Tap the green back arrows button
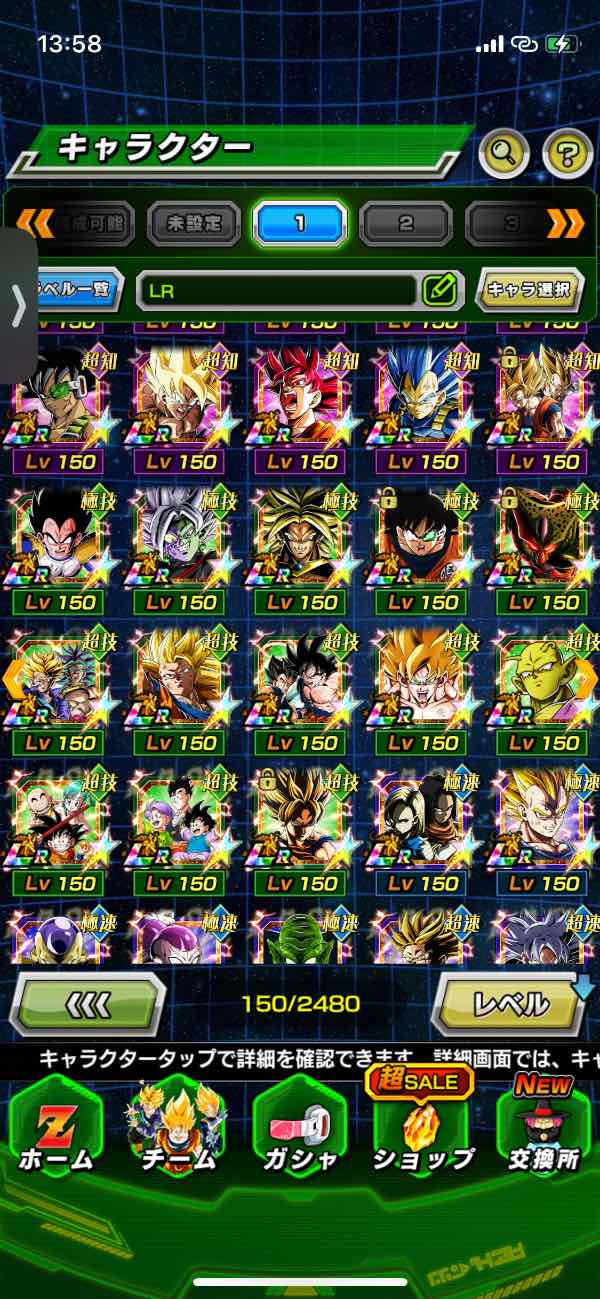Viewport: 600px width, 1299px height. (88, 1002)
